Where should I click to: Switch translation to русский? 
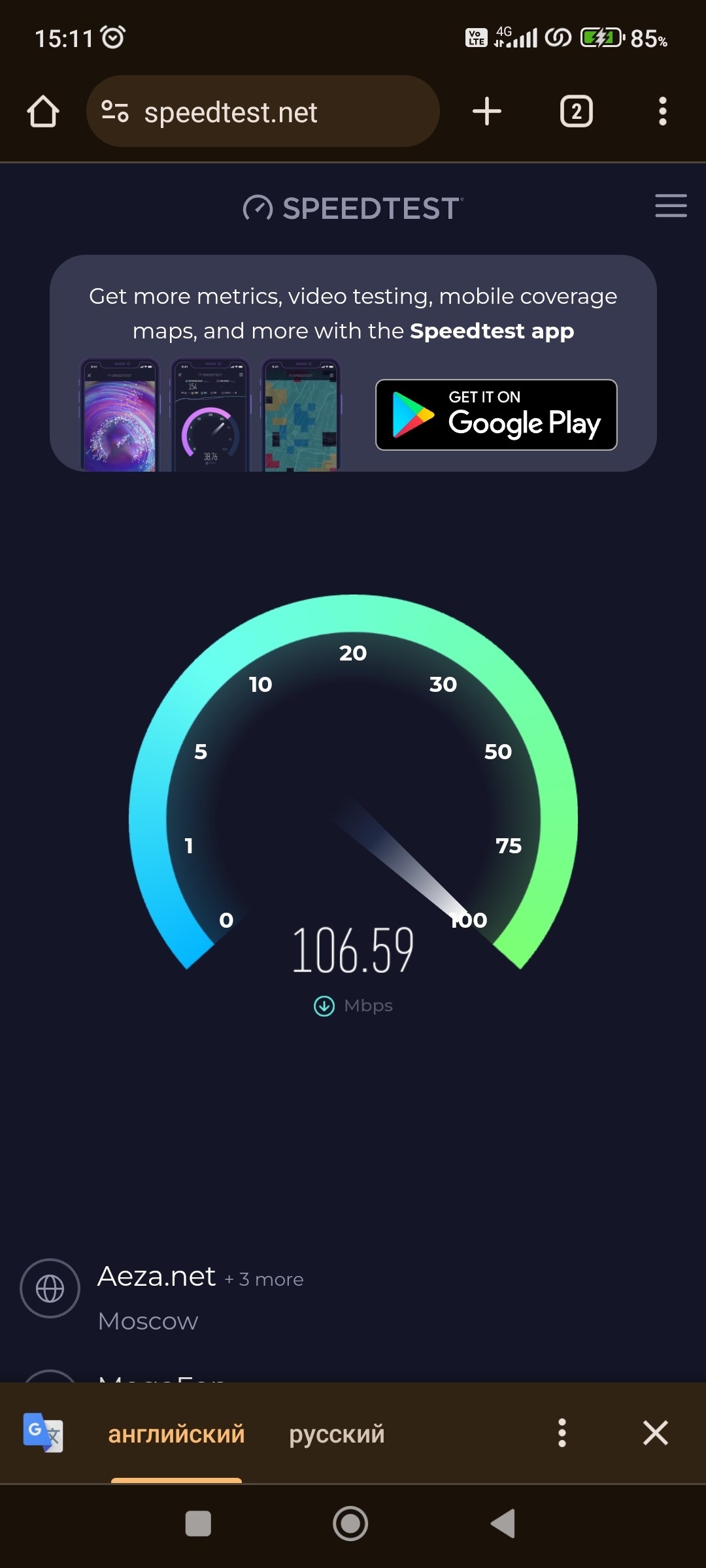[x=337, y=1434]
